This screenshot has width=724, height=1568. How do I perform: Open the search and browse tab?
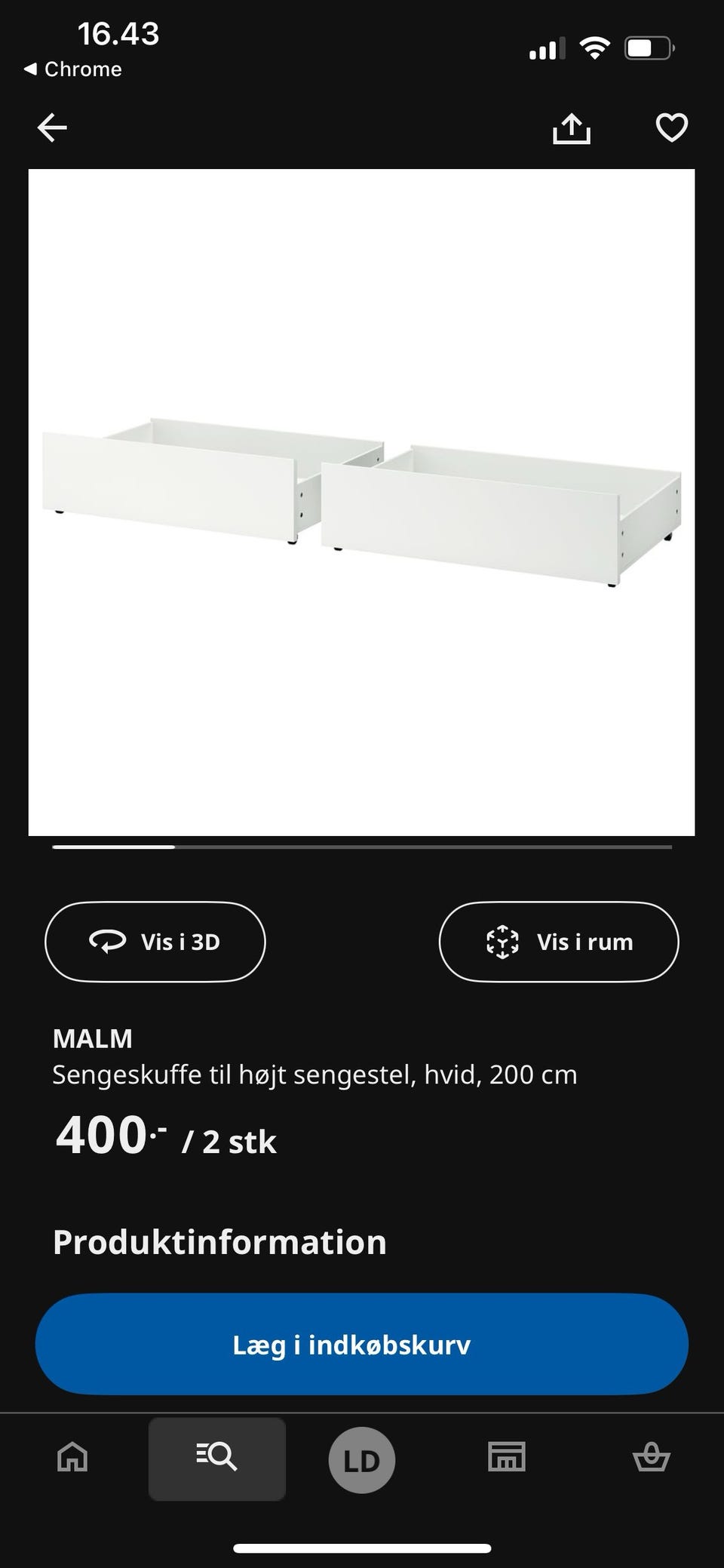[217, 1457]
